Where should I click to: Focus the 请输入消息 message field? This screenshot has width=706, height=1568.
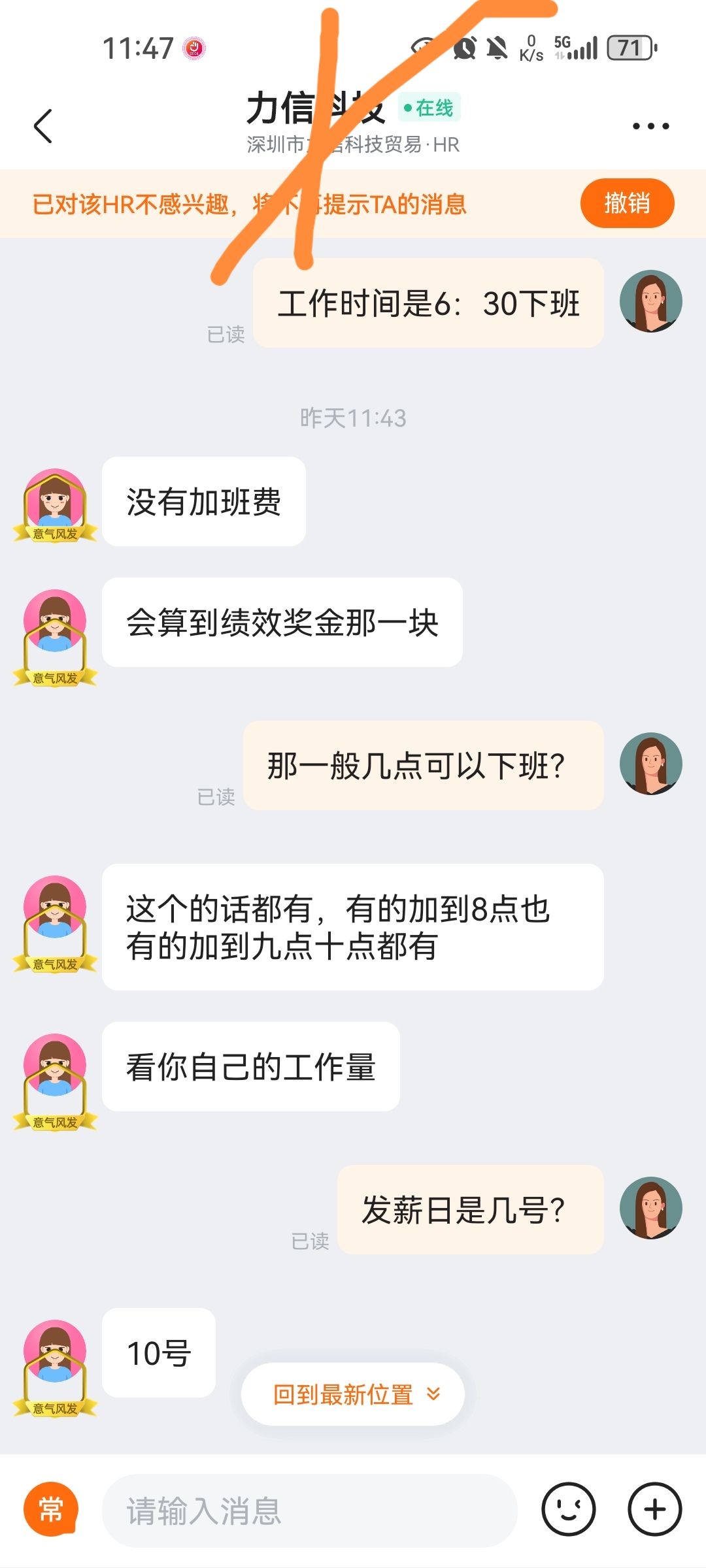(x=309, y=1511)
